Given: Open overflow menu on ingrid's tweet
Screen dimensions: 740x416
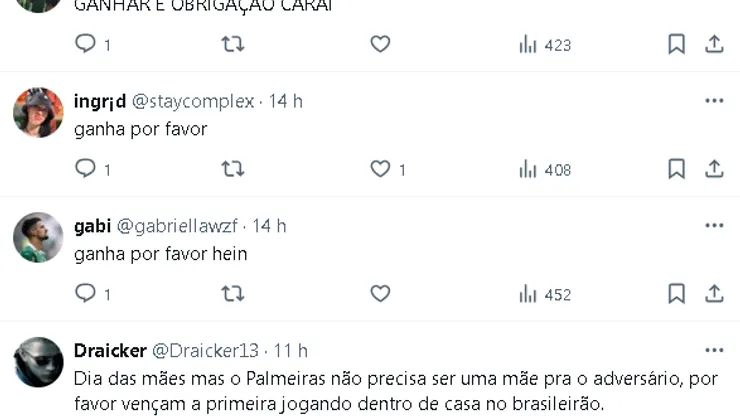Looking at the screenshot, I should coord(714,101).
